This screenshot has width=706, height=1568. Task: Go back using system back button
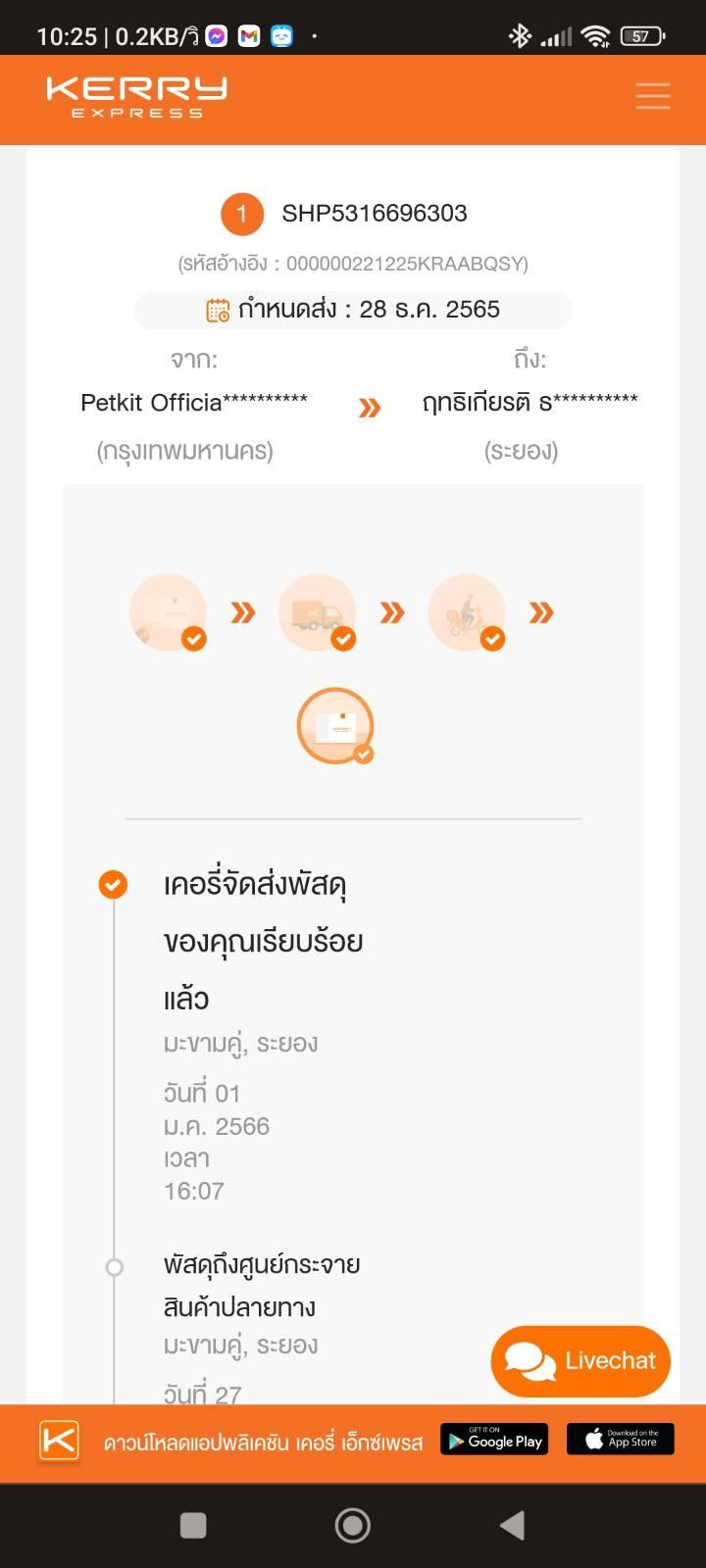tap(512, 1525)
